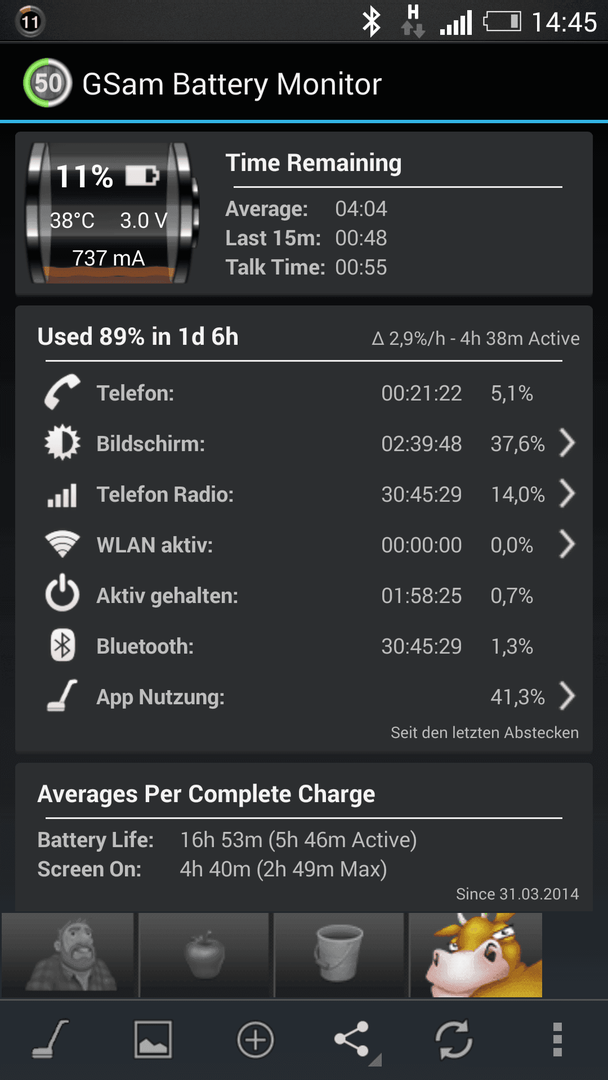Open the Time Remaining battery card
608x1080 pixels.
point(304,214)
